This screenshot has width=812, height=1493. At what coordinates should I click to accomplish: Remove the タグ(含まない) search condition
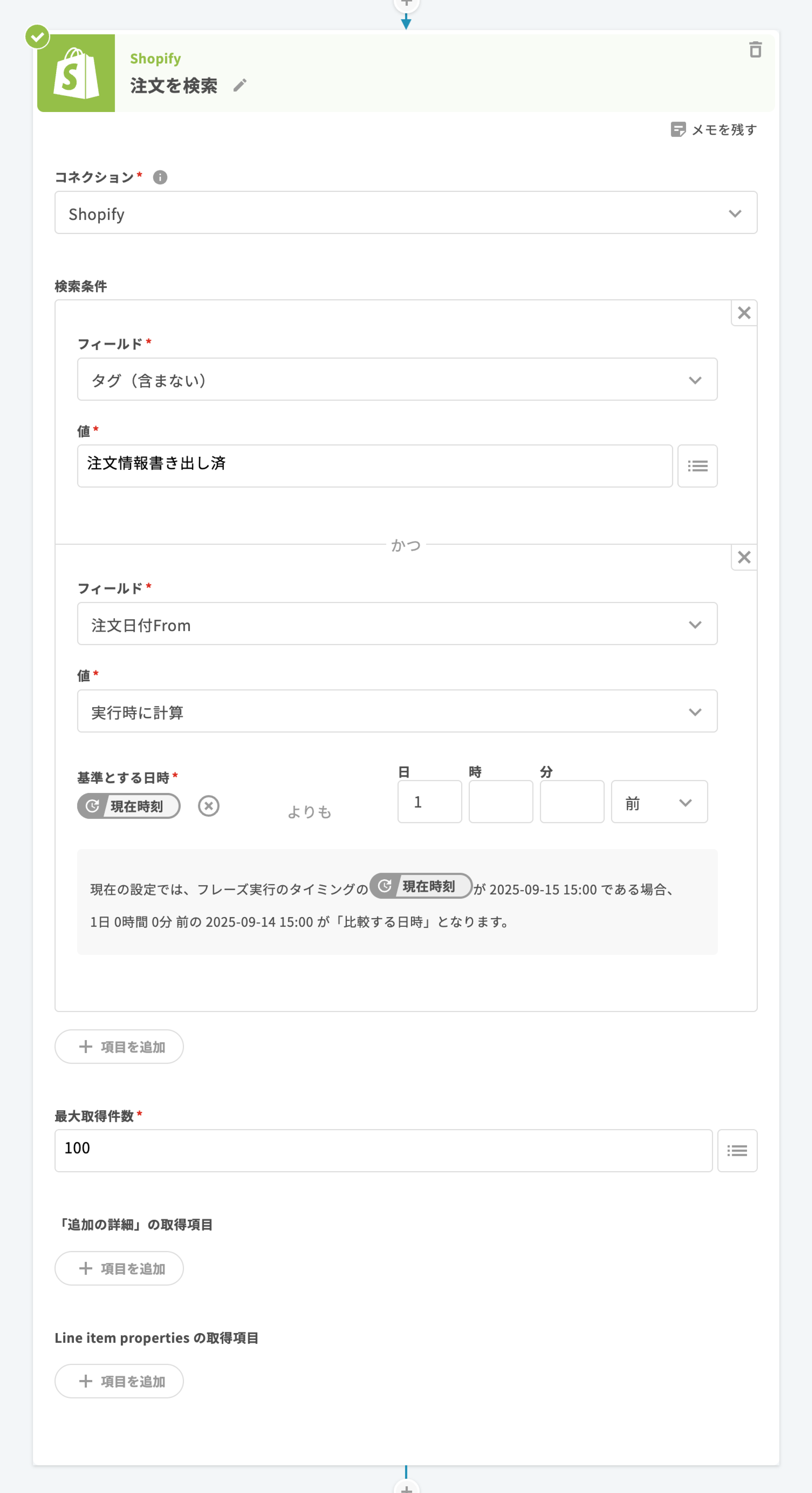(x=744, y=313)
